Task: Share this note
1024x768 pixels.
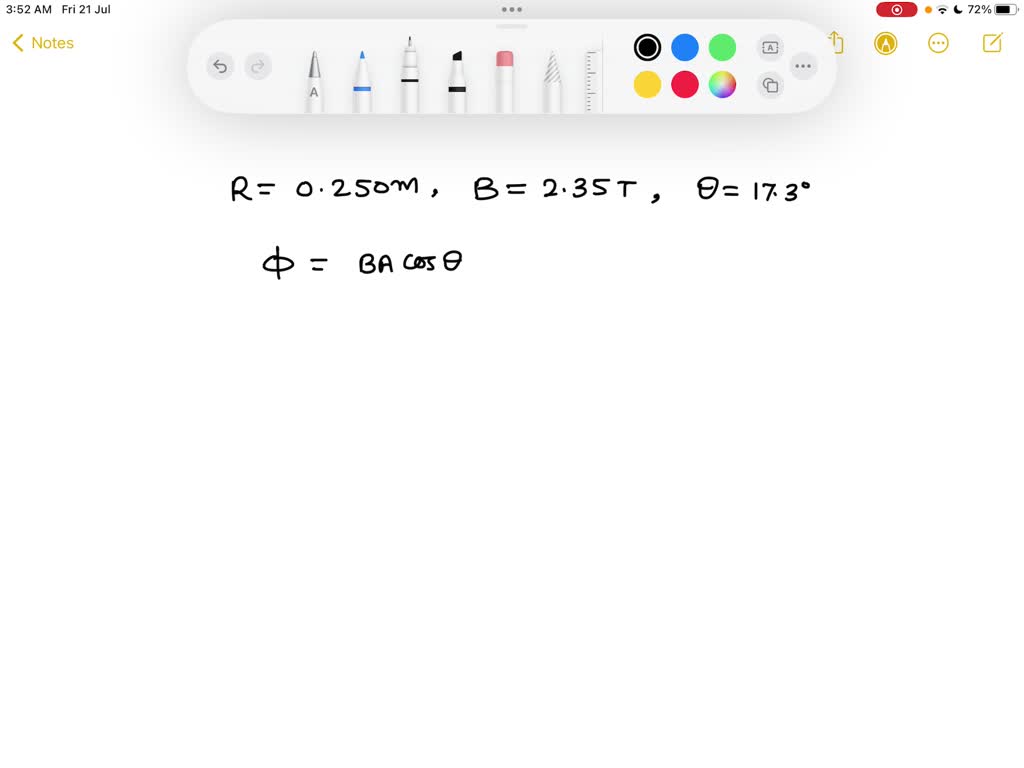Action: pyautogui.click(x=837, y=43)
